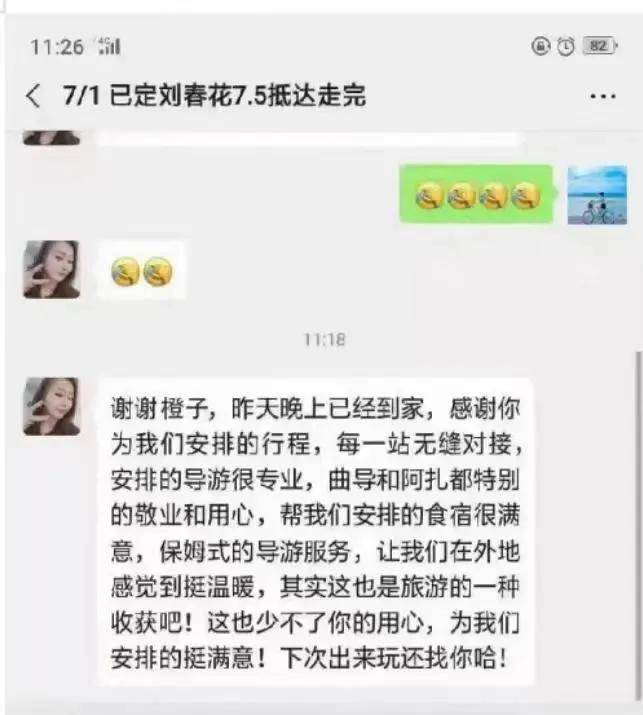
Task: Go back from the 刘春花 chat
Action: pyautogui.click(x=34, y=96)
